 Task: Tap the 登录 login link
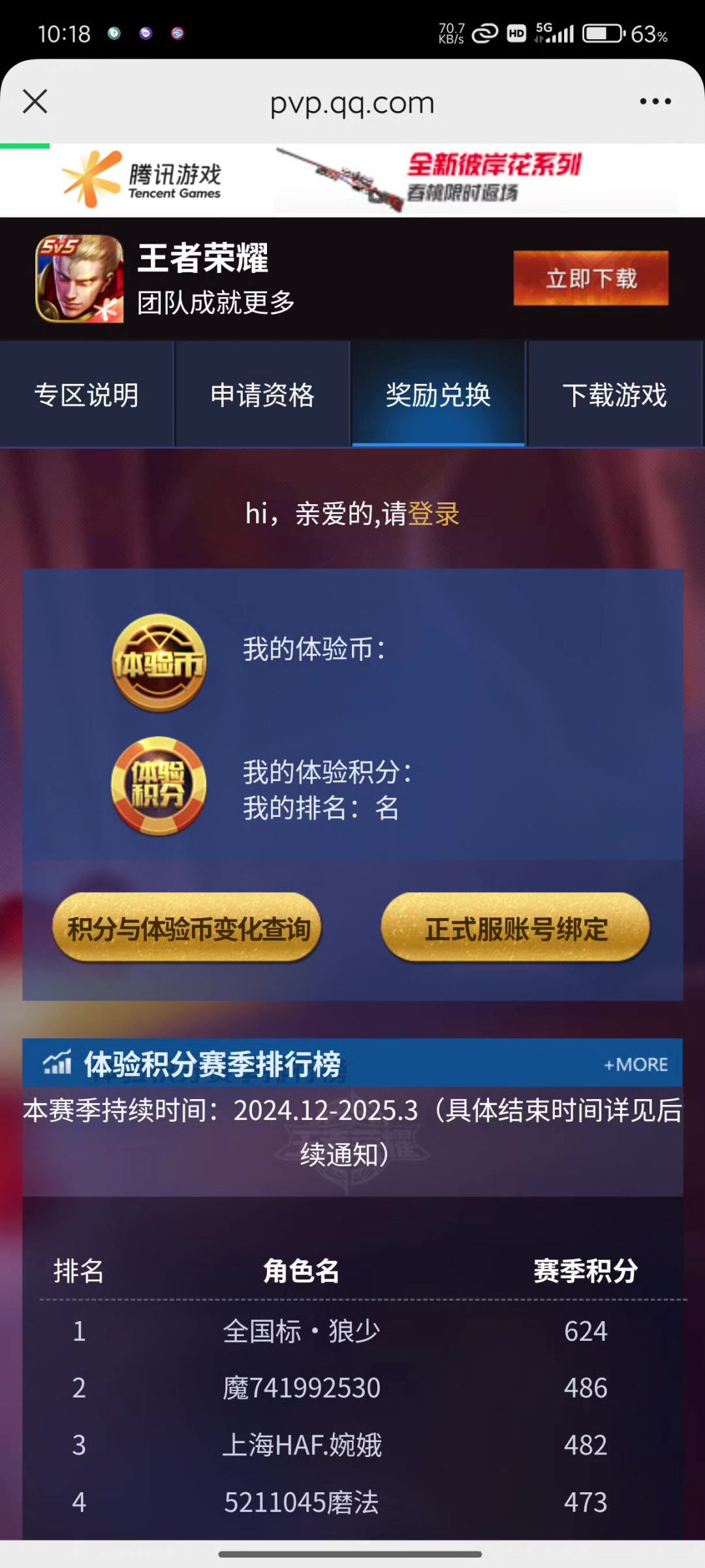pyautogui.click(x=434, y=514)
